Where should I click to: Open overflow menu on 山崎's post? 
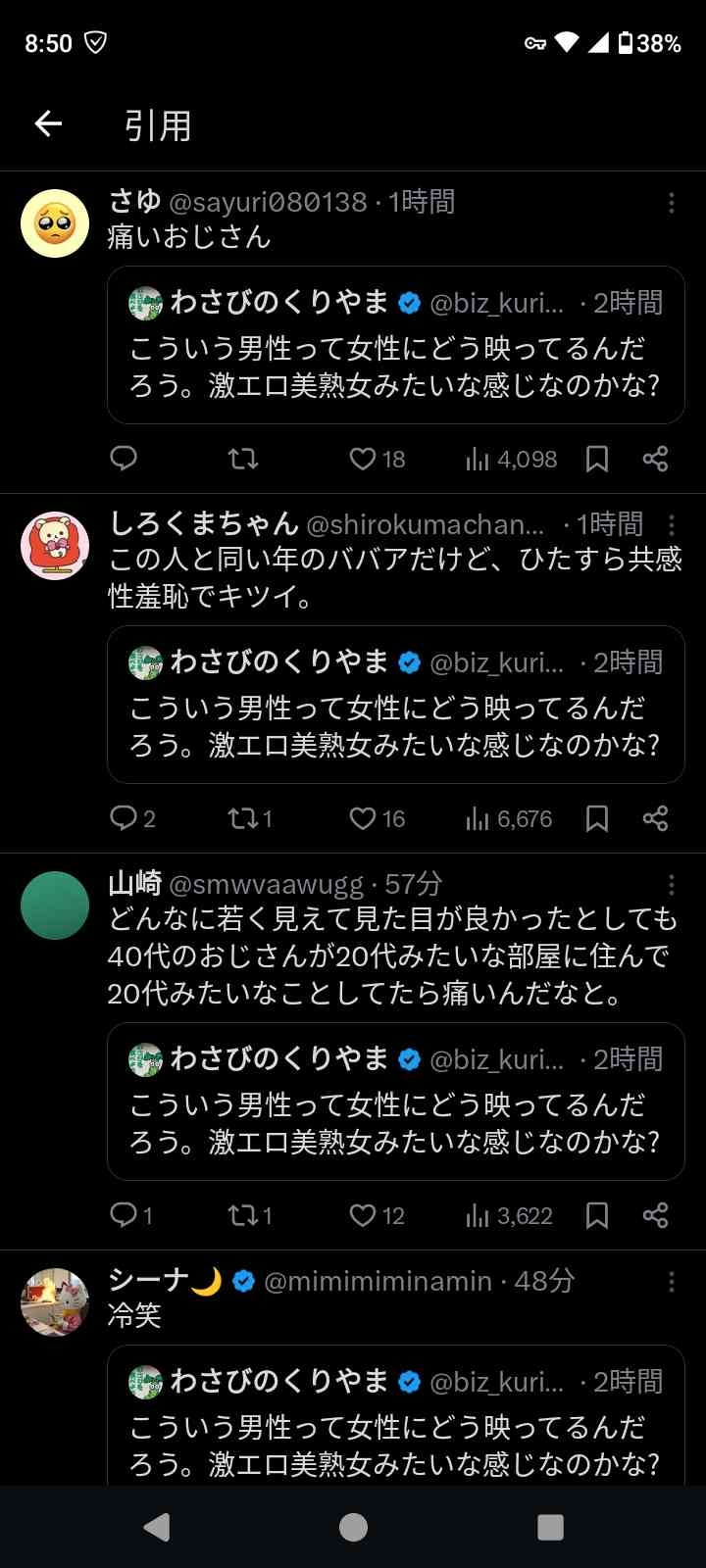[x=671, y=885]
